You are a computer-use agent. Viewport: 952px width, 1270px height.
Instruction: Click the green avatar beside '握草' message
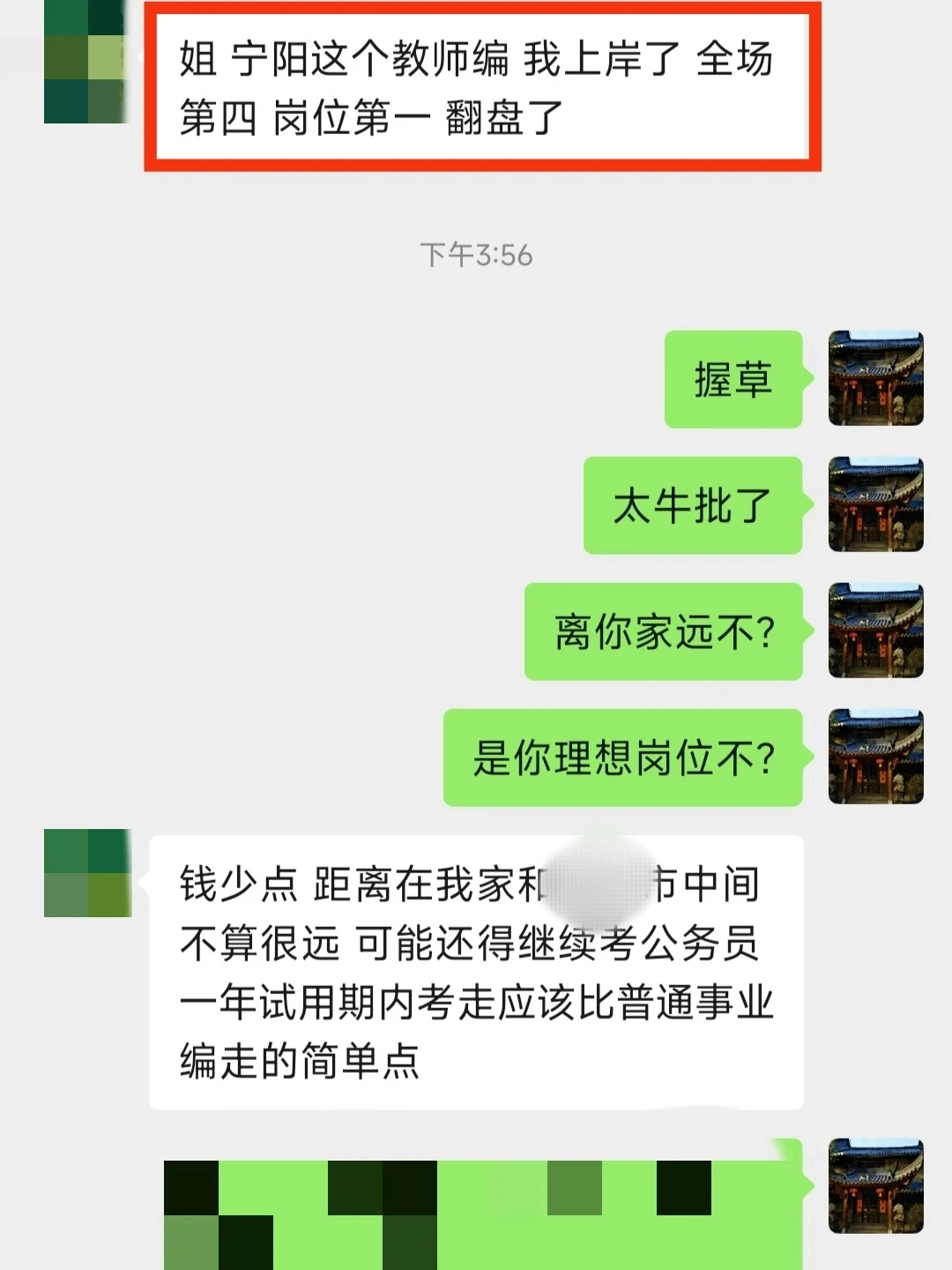click(x=875, y=379)
